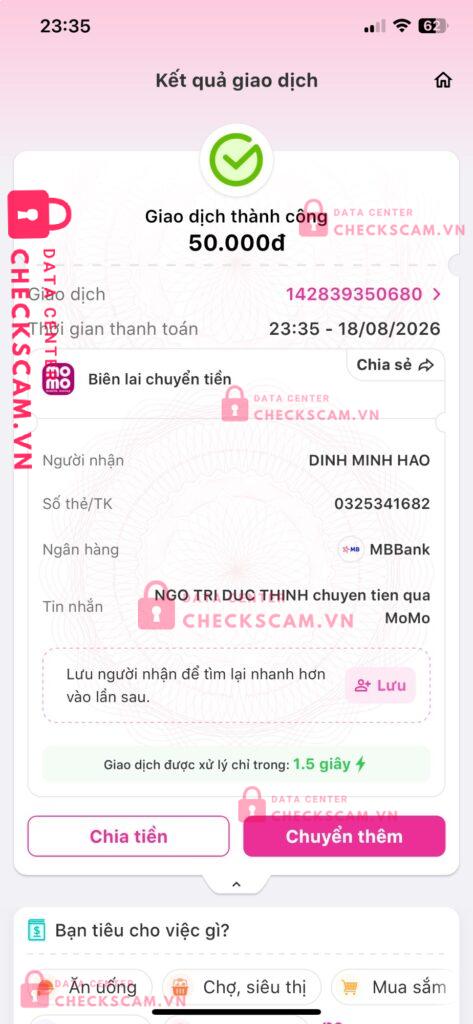Collapse the receipt with the chevron

[236, 884]
